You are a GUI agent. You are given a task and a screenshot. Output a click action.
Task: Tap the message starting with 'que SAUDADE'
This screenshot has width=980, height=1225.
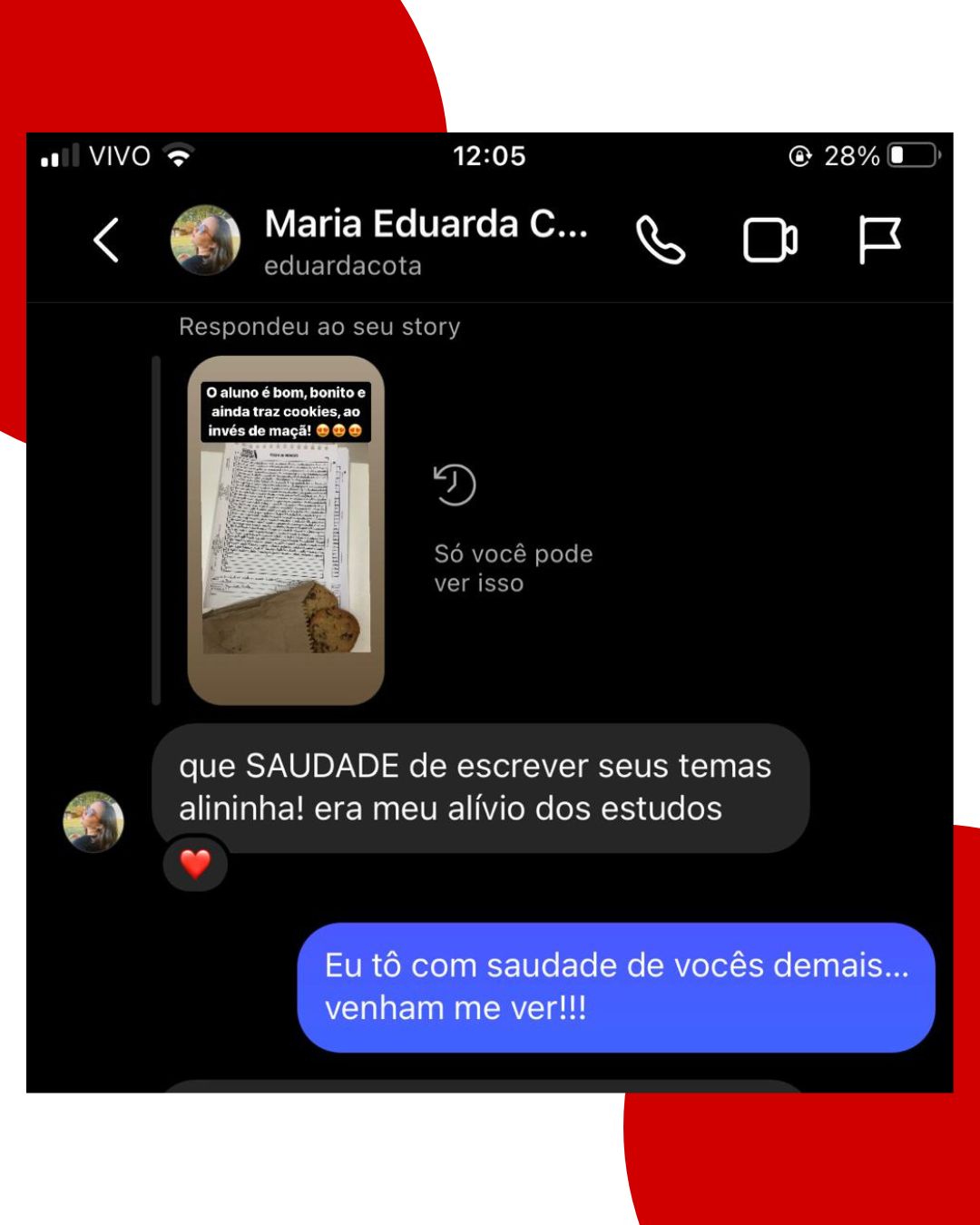[478, 786]
